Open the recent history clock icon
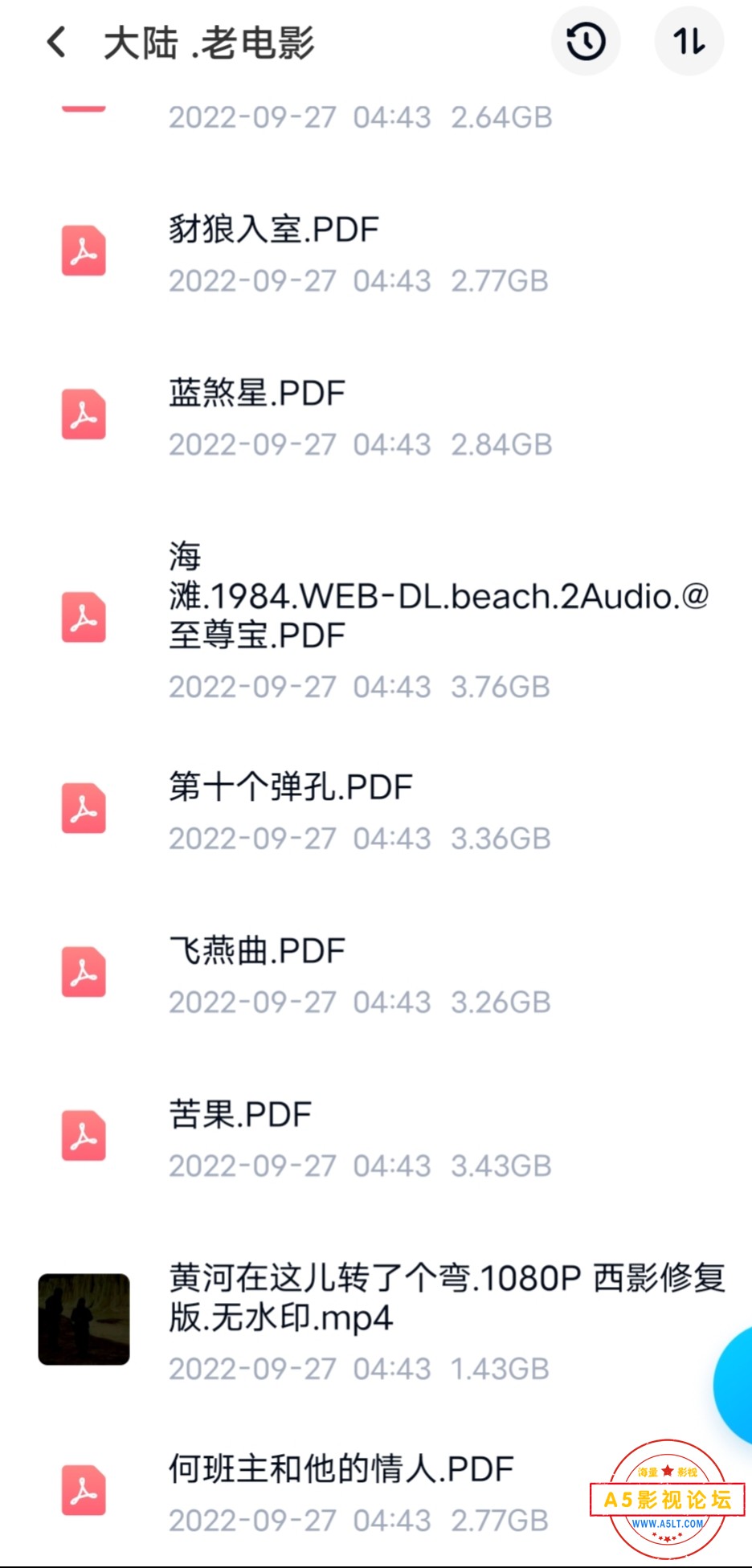The height and width of the screenshot is (1568, 752). [586, 42]
